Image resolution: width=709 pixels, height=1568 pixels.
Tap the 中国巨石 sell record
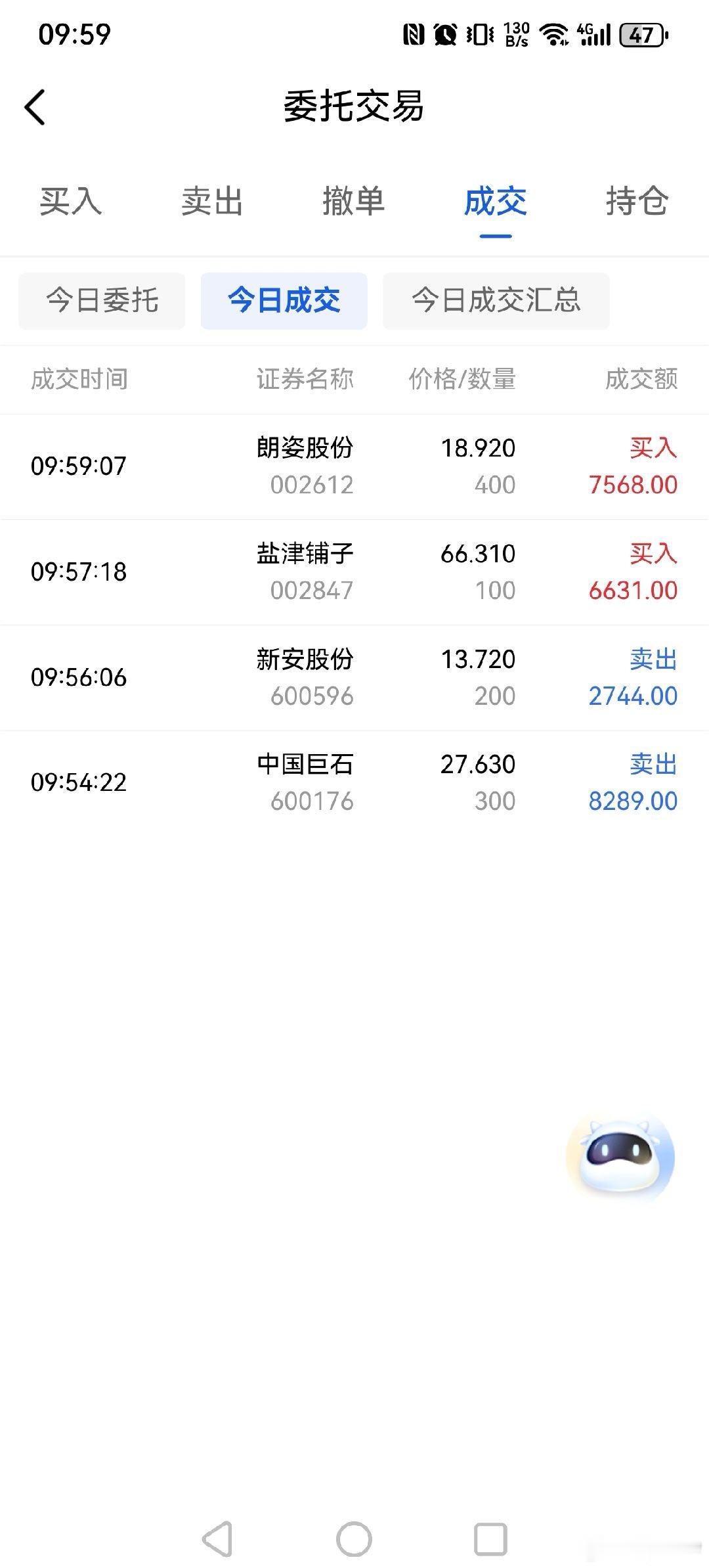(354, 782)
